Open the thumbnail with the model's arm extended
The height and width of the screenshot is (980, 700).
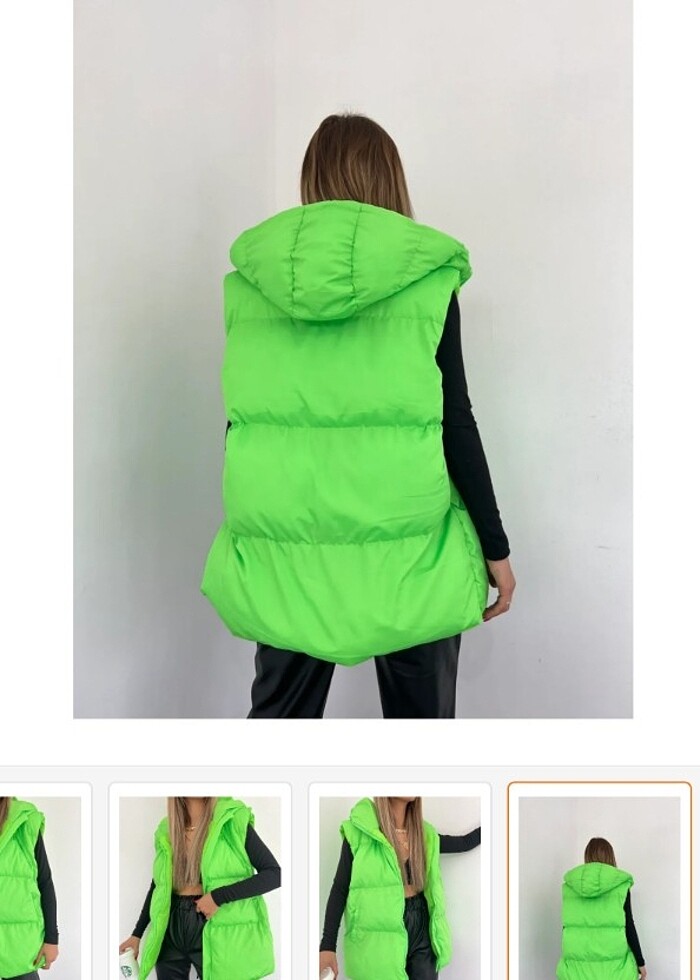pos(399,885)
